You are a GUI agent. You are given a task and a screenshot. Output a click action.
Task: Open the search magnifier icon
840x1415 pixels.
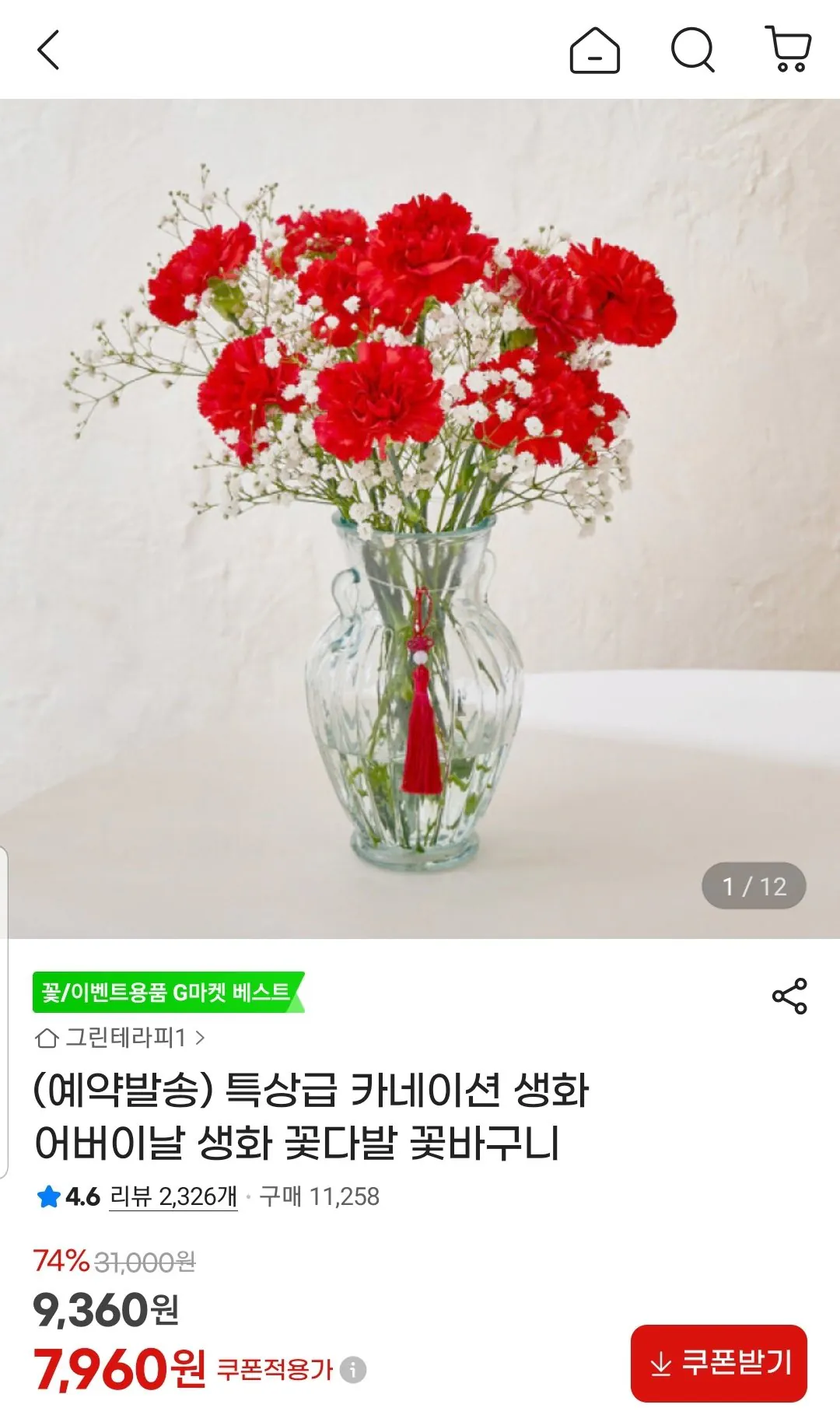[x=692, y=51]
